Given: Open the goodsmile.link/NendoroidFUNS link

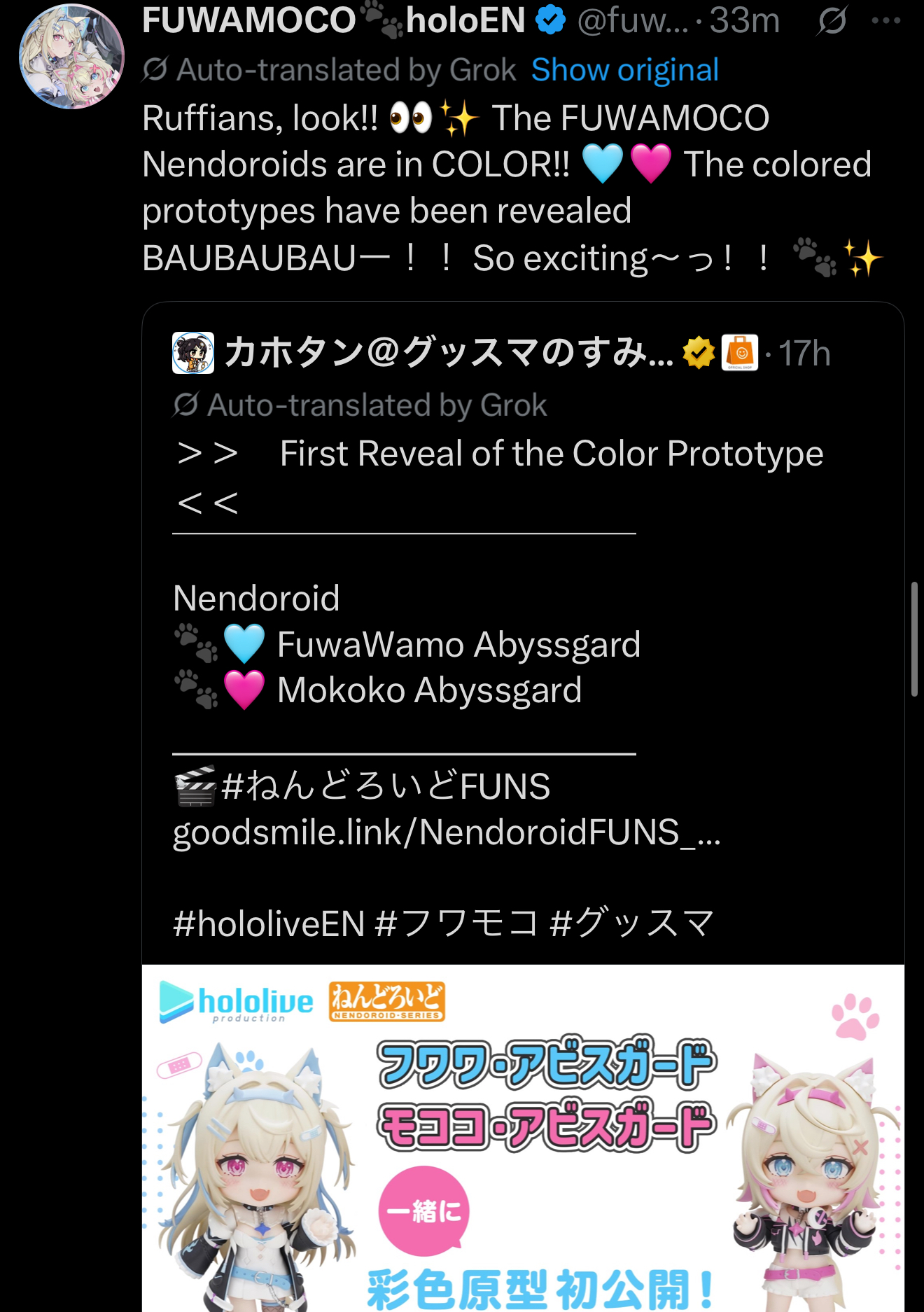Looking at the screenshot, I should click(446, 832).
